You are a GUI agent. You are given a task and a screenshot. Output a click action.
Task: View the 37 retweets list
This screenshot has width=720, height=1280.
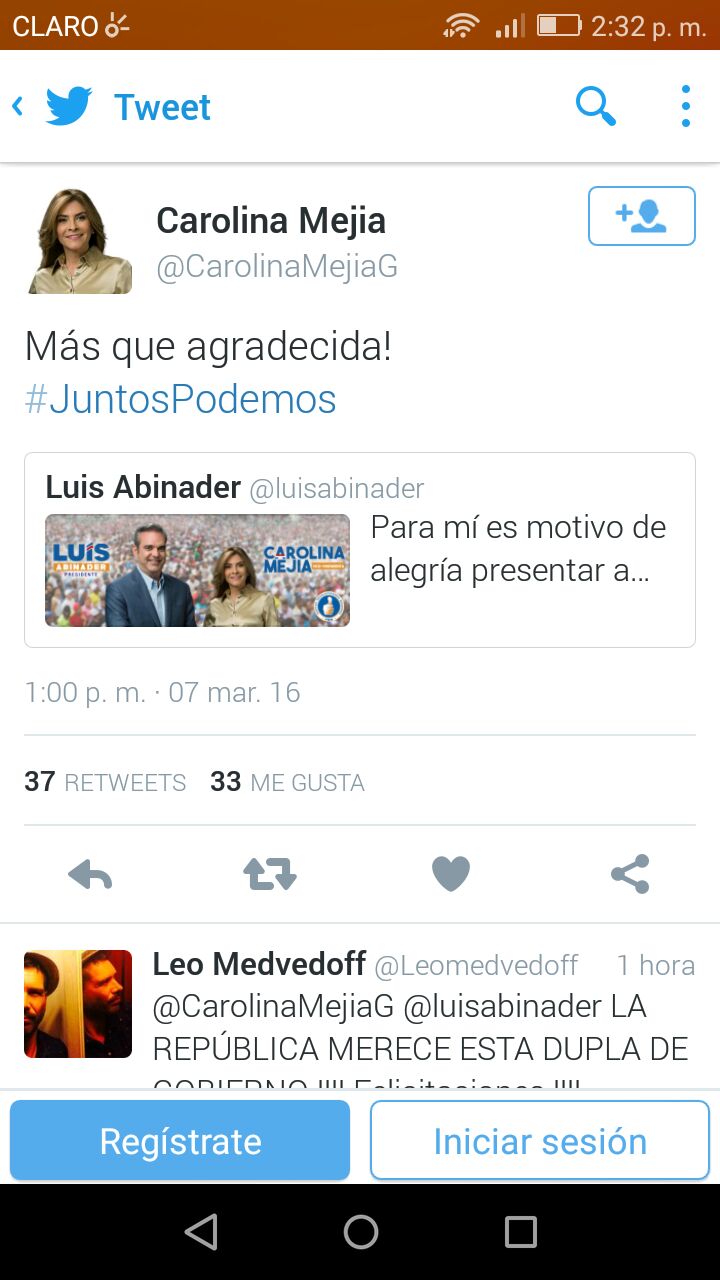[x=105, y=782]
